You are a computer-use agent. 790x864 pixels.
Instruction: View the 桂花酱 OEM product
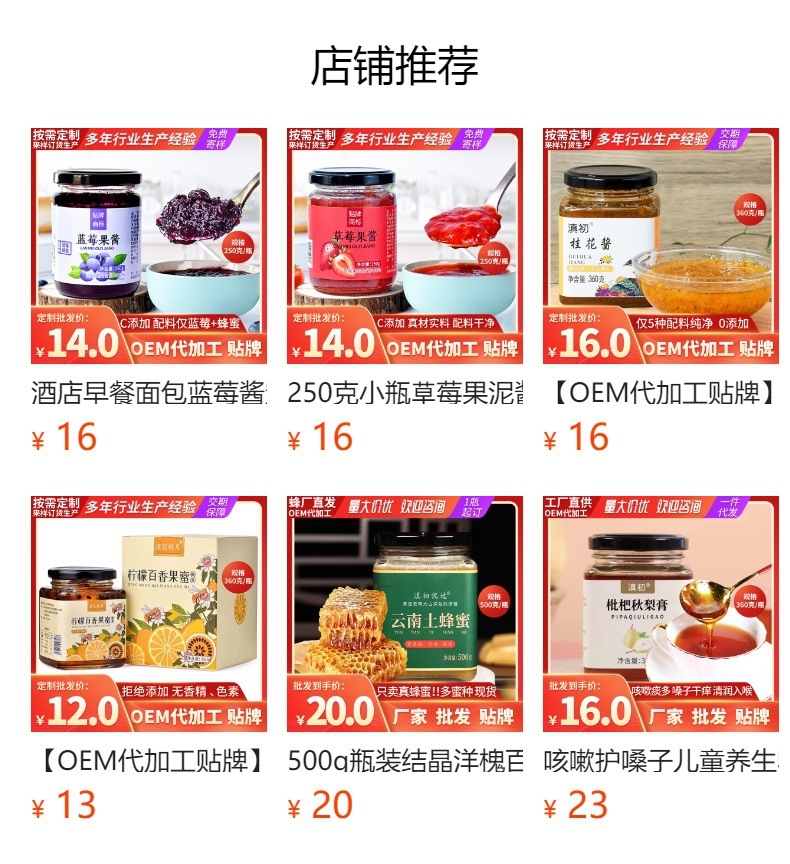(660, 246)
